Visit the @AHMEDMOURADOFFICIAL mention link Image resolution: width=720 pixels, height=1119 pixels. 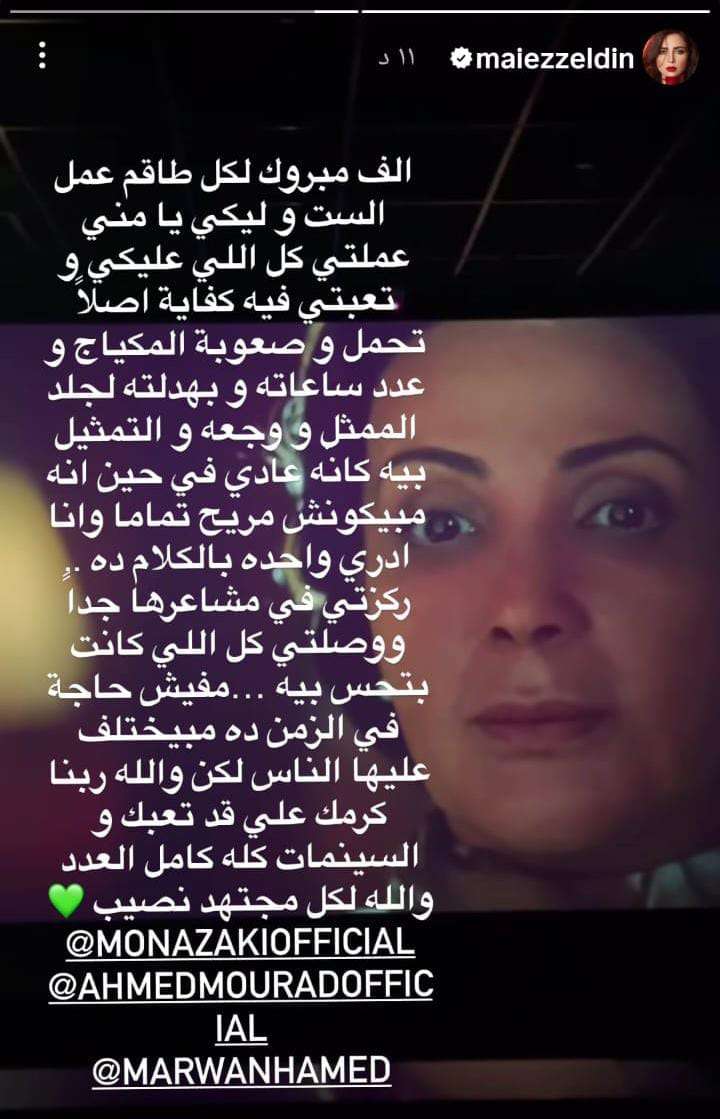tap(241, 985)
